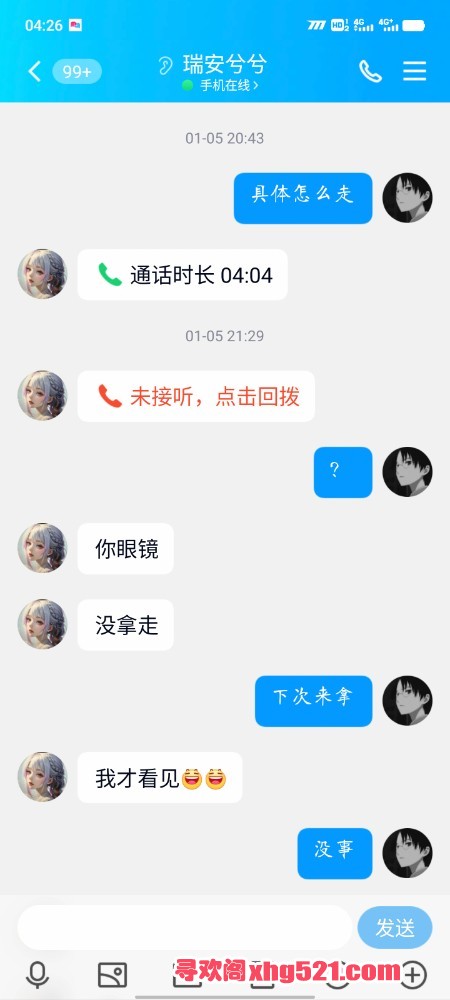The image size is (450, 1000).
Task: Open my avatar next to 具体怎么走
Action: coord(407,198)
